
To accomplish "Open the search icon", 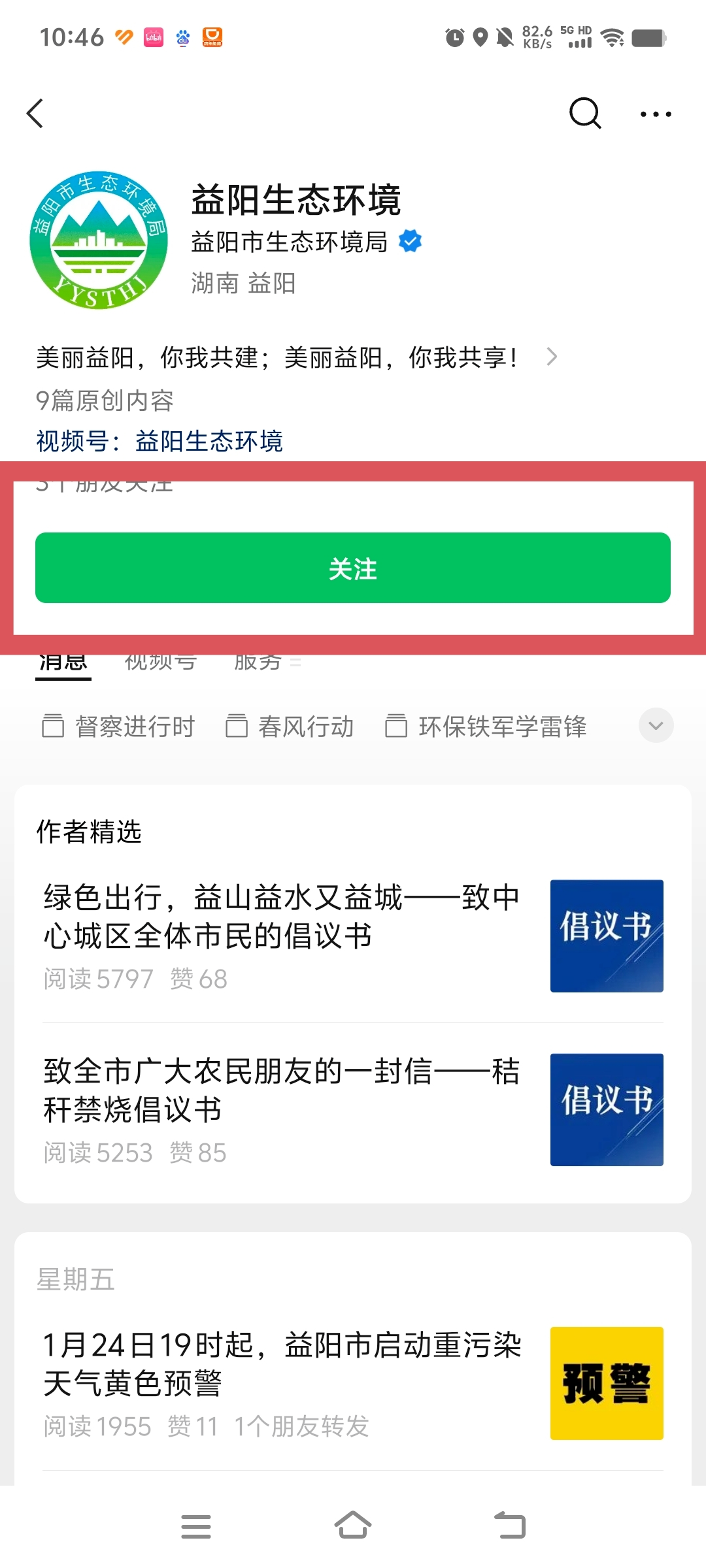I will coord(585,113).
